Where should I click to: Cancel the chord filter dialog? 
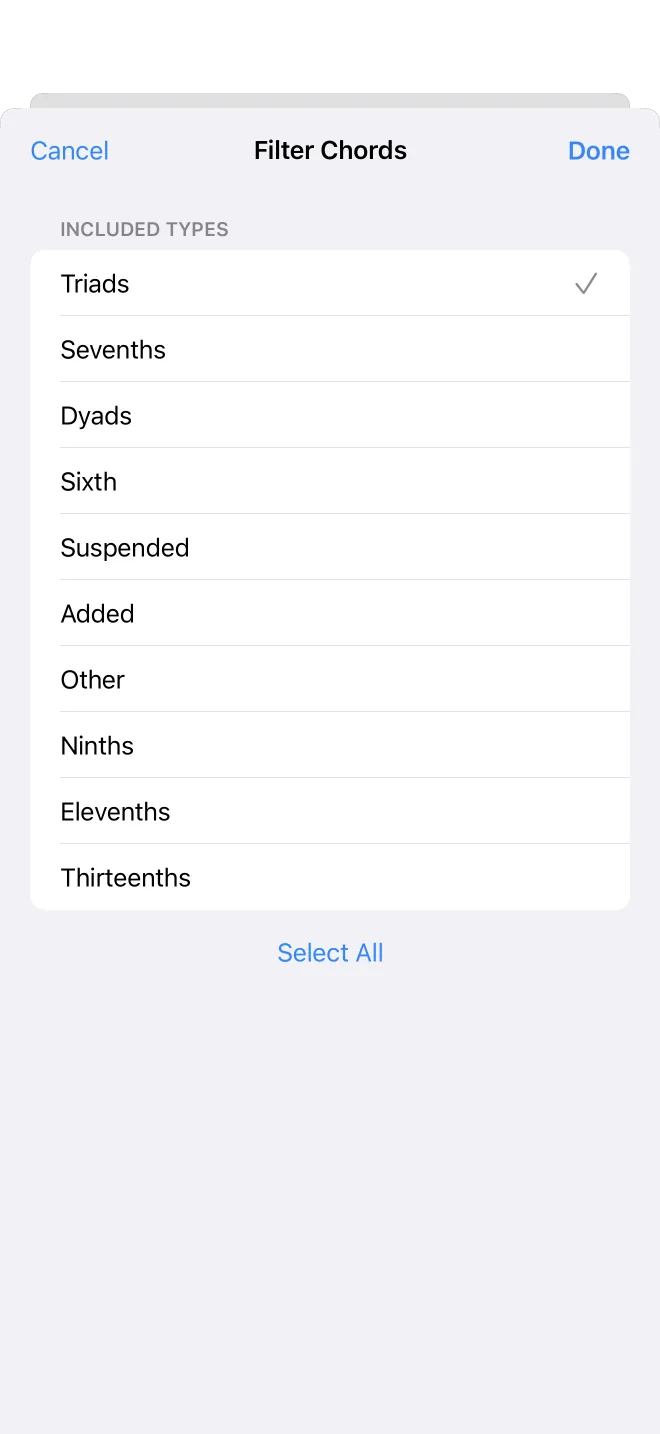click(70, 151)
